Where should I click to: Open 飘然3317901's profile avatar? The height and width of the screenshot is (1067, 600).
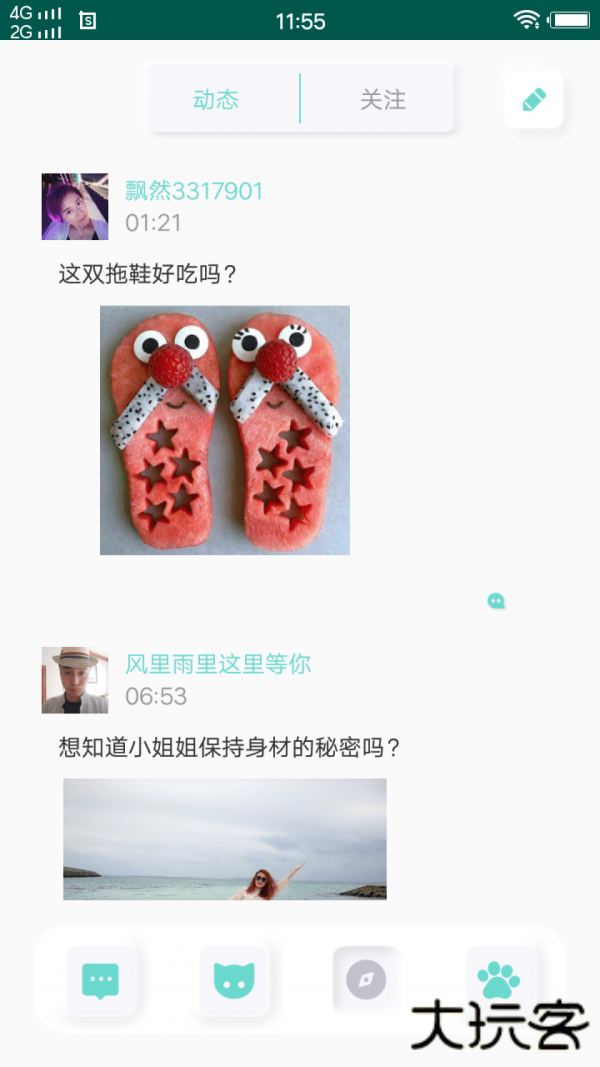(x=75, y=207)
